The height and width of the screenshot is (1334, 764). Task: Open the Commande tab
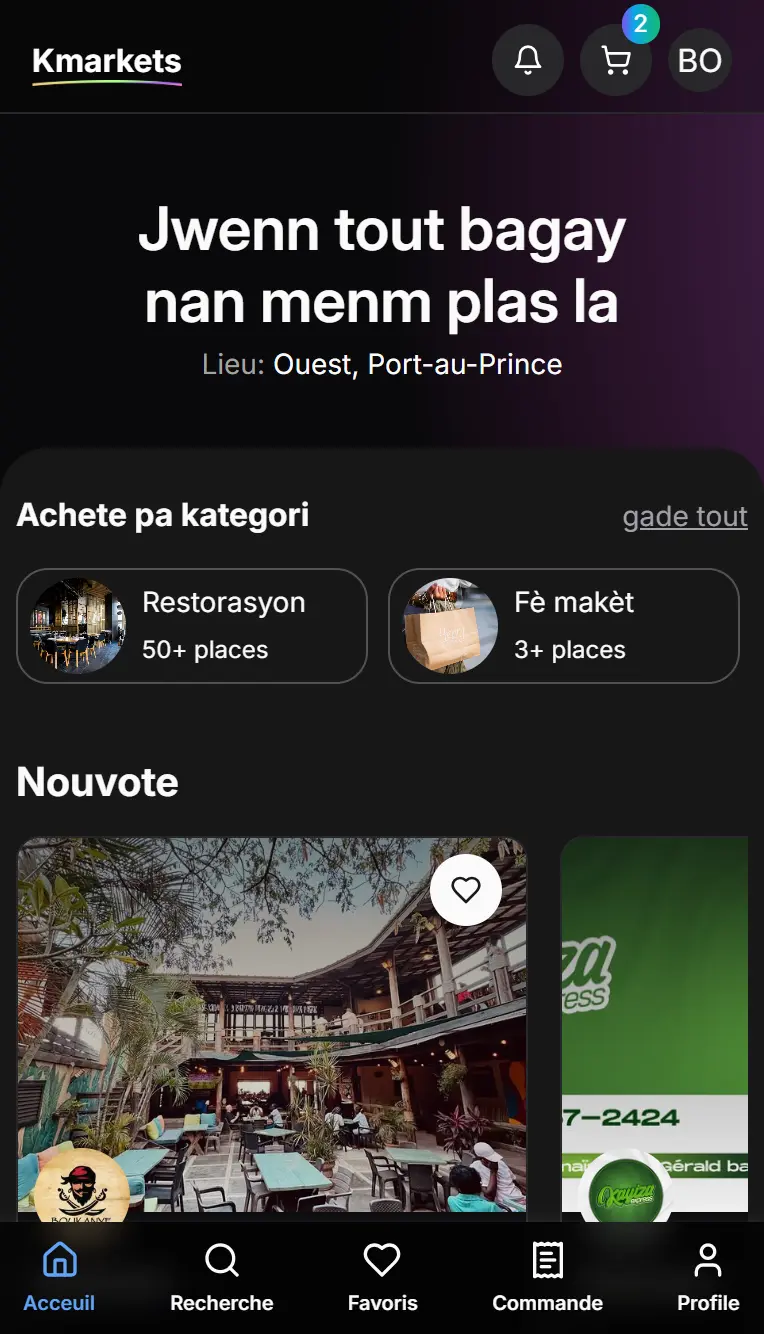[547, 1277]
